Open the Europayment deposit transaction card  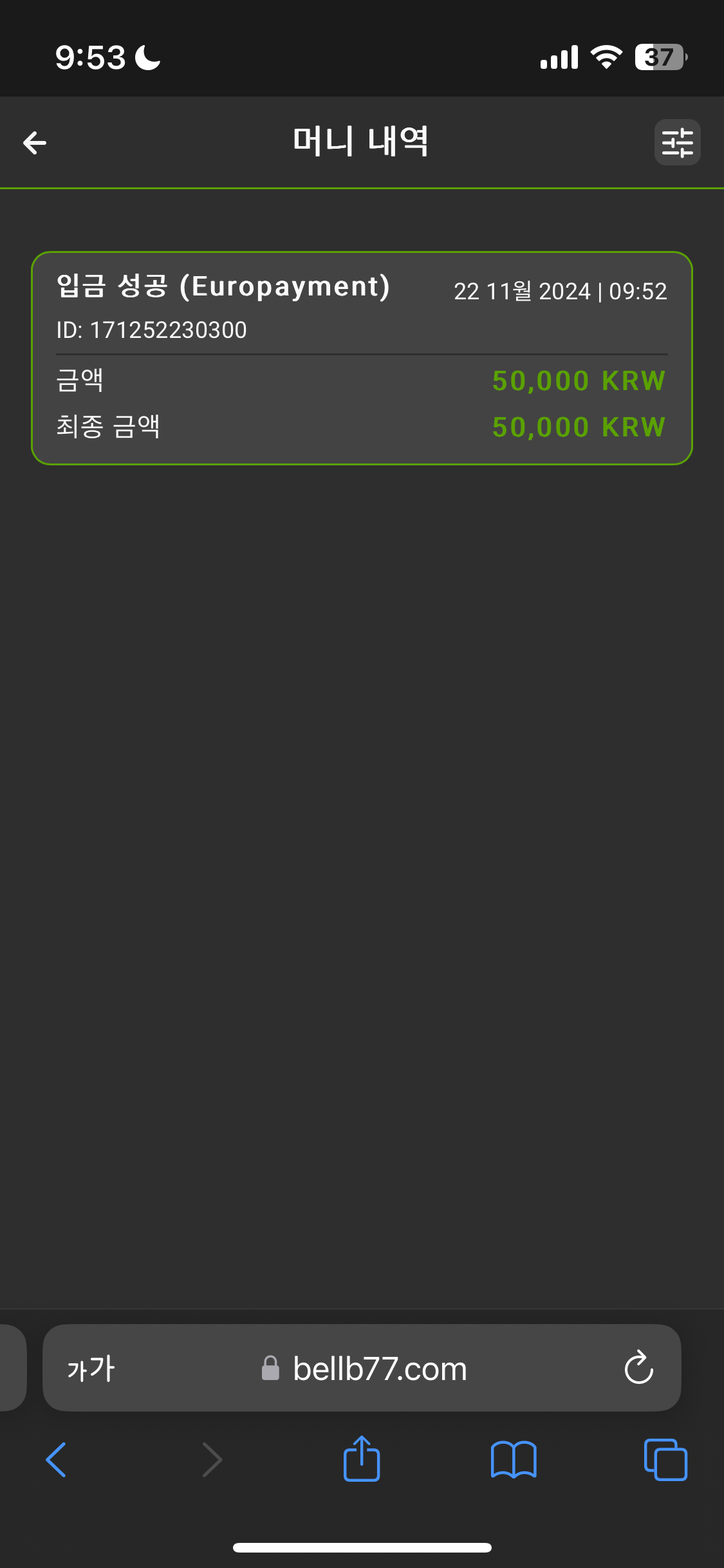tap(362, 358)
